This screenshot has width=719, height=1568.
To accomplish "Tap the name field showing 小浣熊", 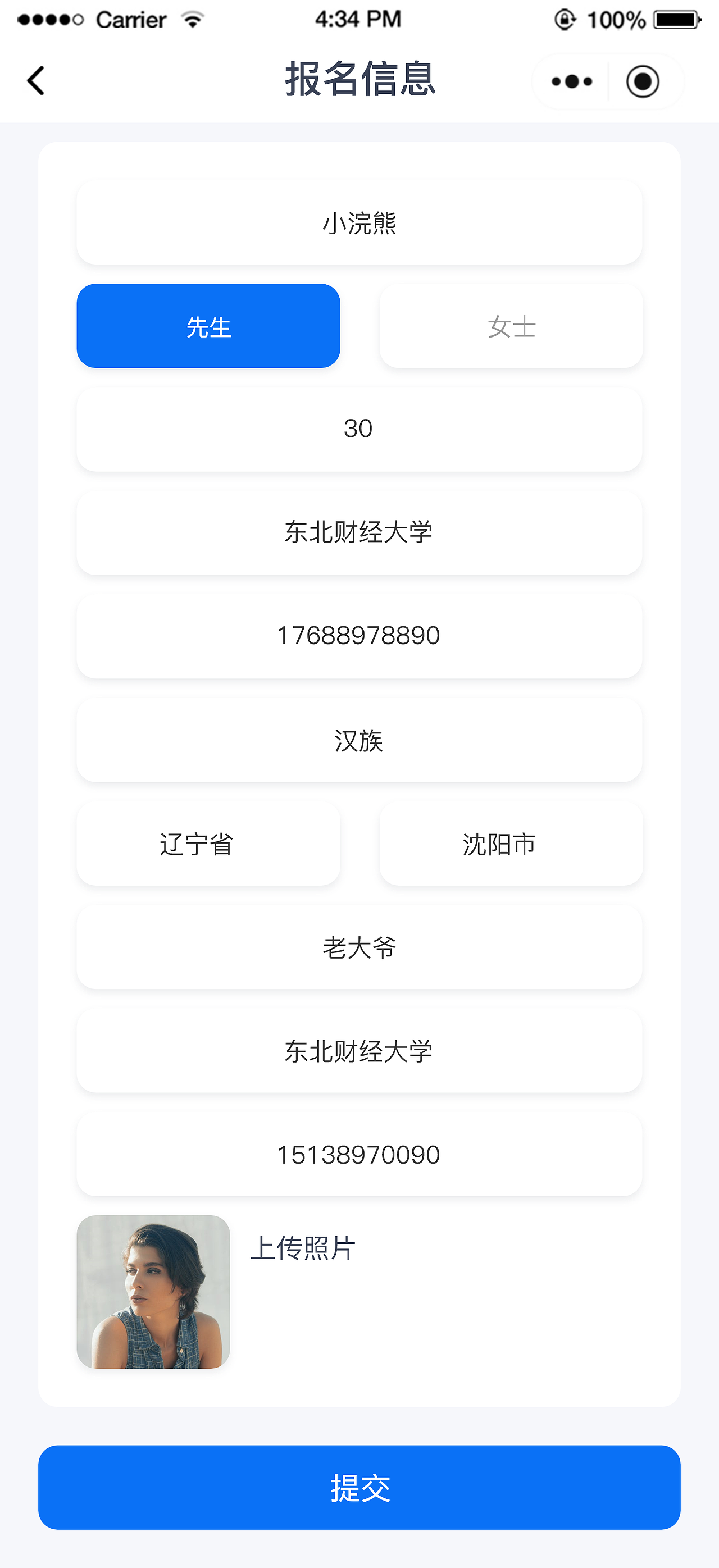I will (359, 223).
